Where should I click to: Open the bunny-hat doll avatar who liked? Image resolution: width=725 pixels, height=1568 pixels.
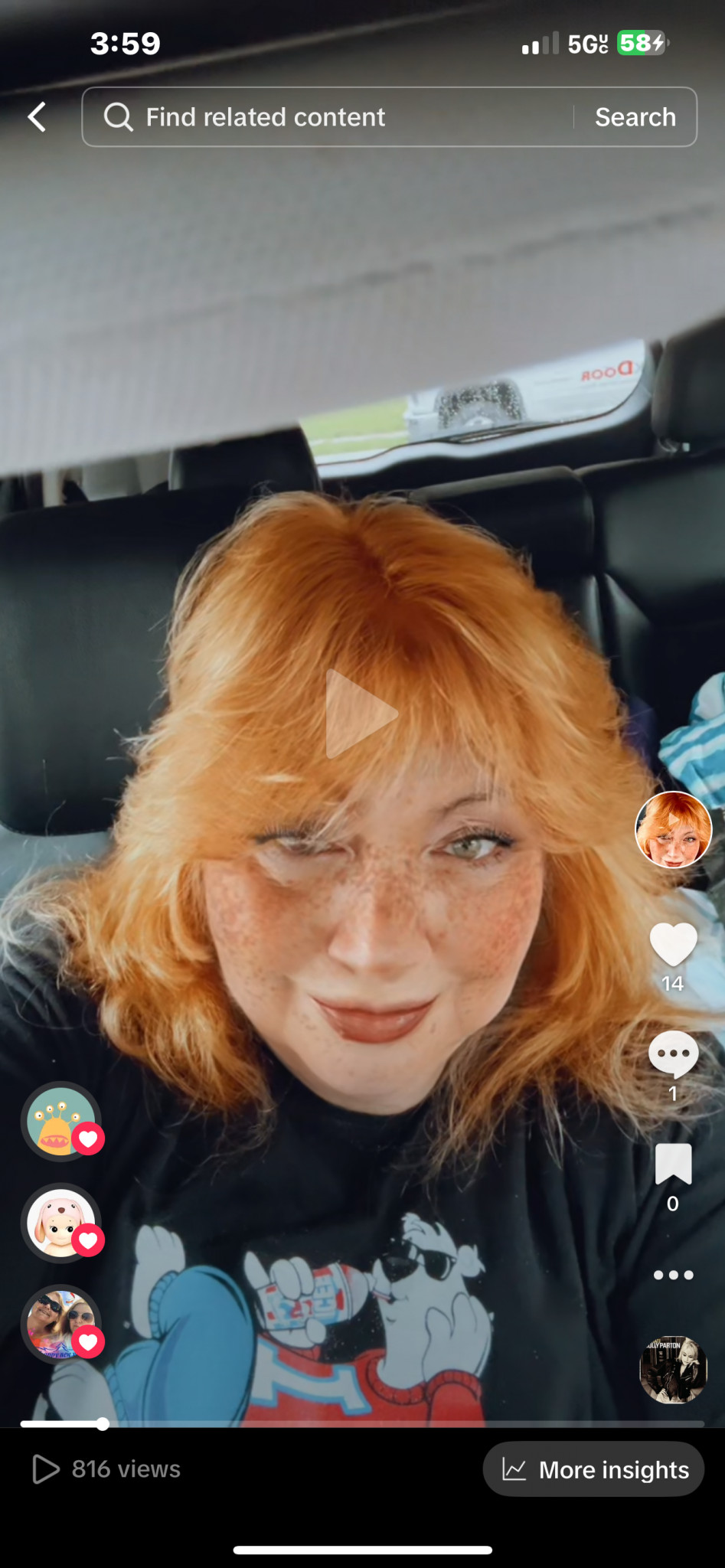(x=61, y=1223)
